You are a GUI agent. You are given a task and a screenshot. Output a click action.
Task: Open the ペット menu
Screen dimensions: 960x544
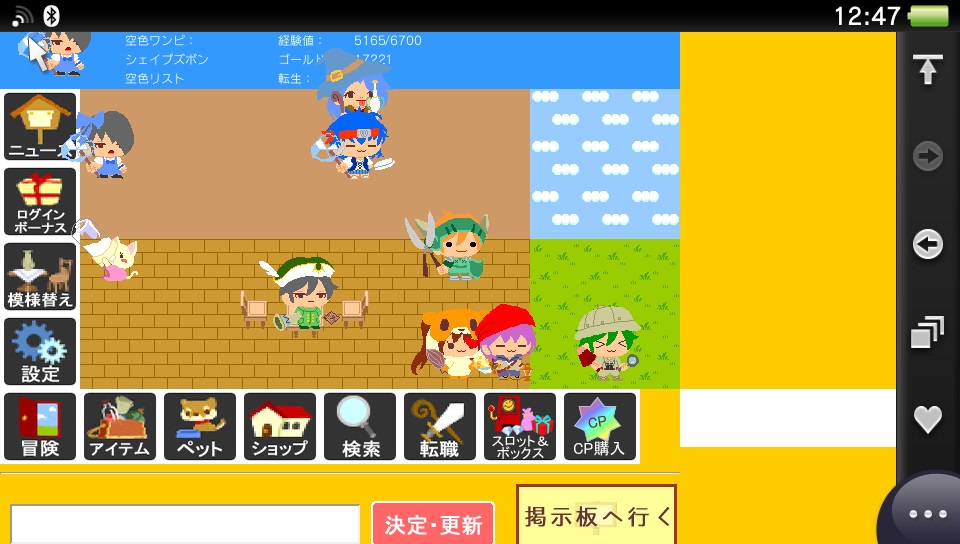click(200, 426)
